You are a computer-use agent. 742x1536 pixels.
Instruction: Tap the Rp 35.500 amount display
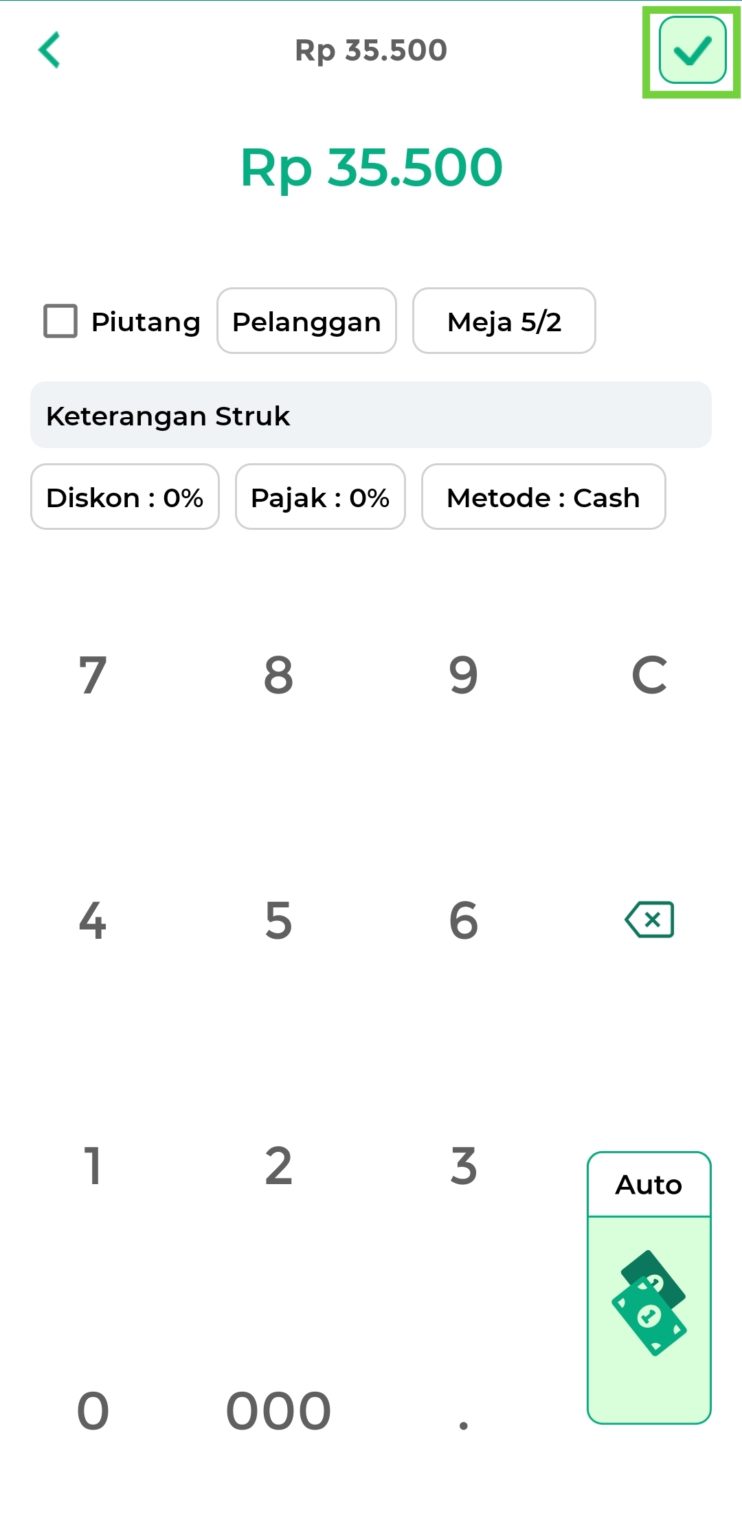(371, 167)
